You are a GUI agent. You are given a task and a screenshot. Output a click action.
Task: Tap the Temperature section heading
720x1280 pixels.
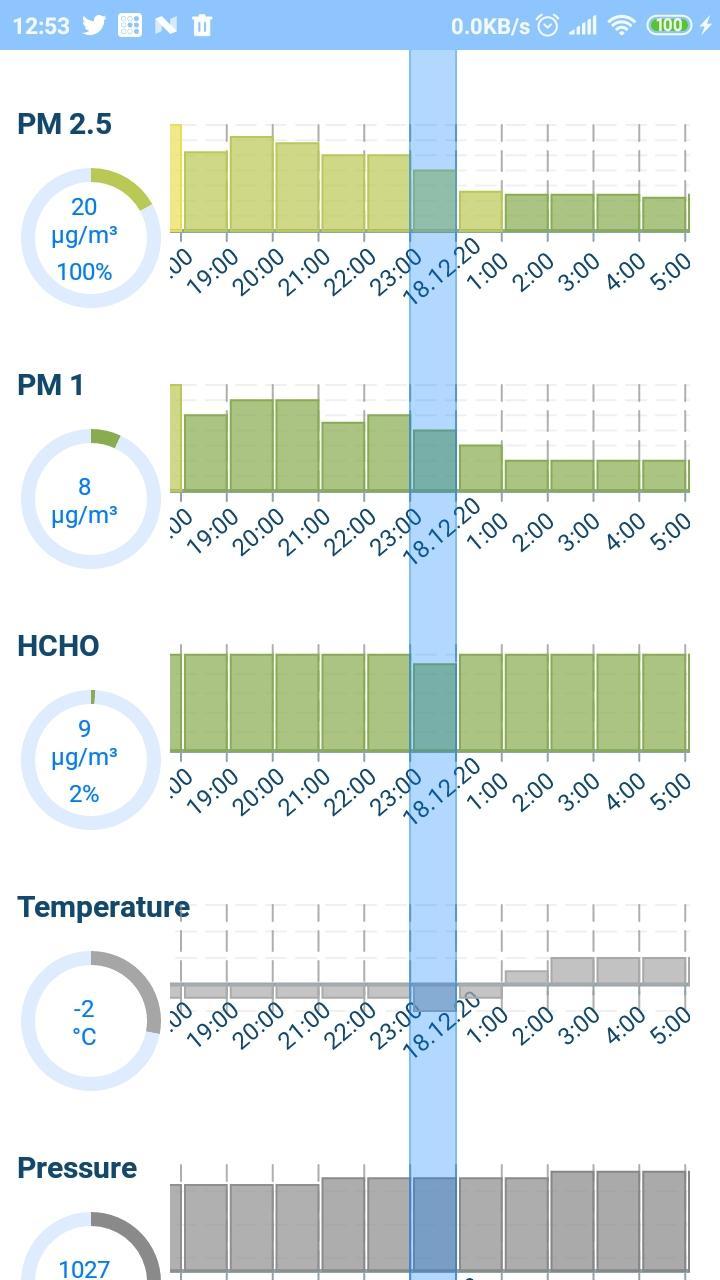coord(102,906)
